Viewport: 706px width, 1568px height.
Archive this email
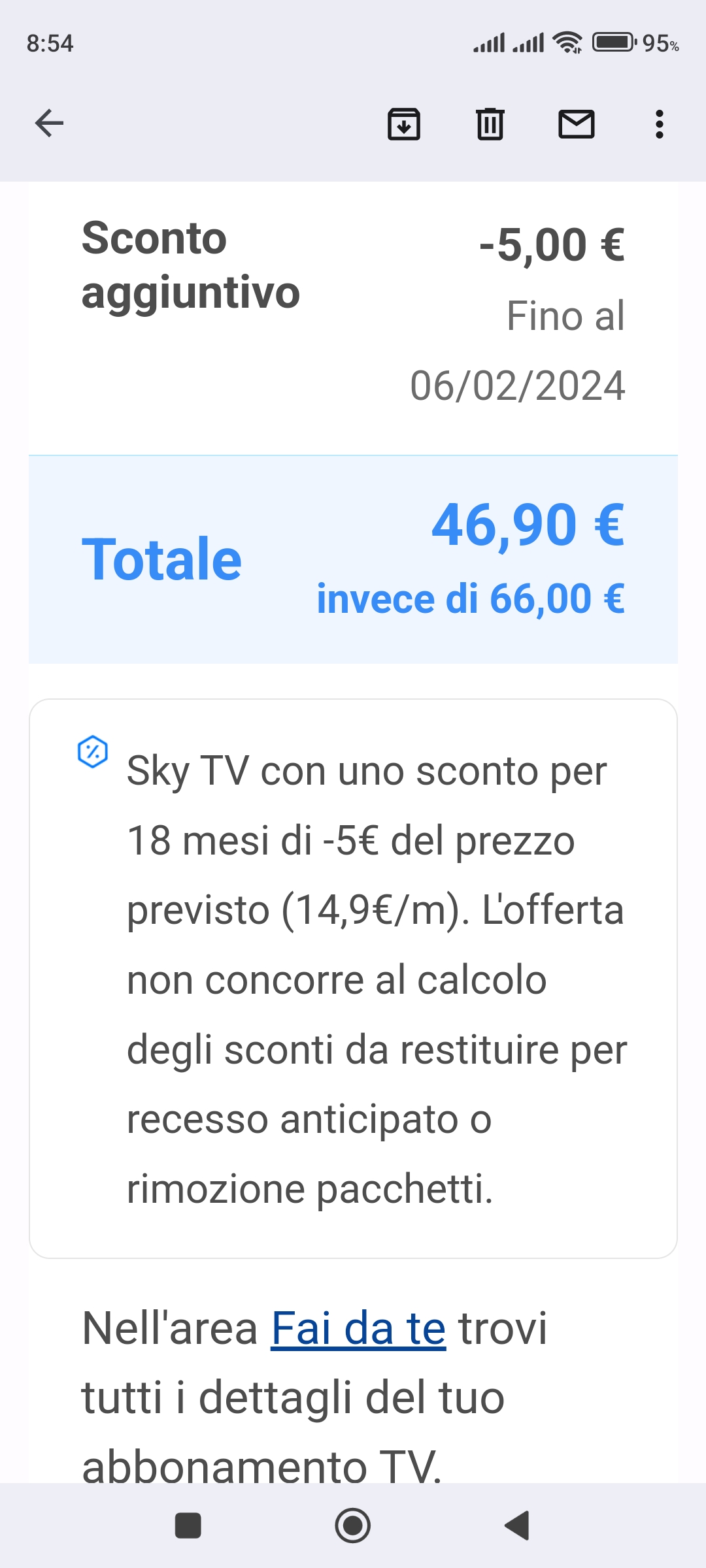(404, 123)
